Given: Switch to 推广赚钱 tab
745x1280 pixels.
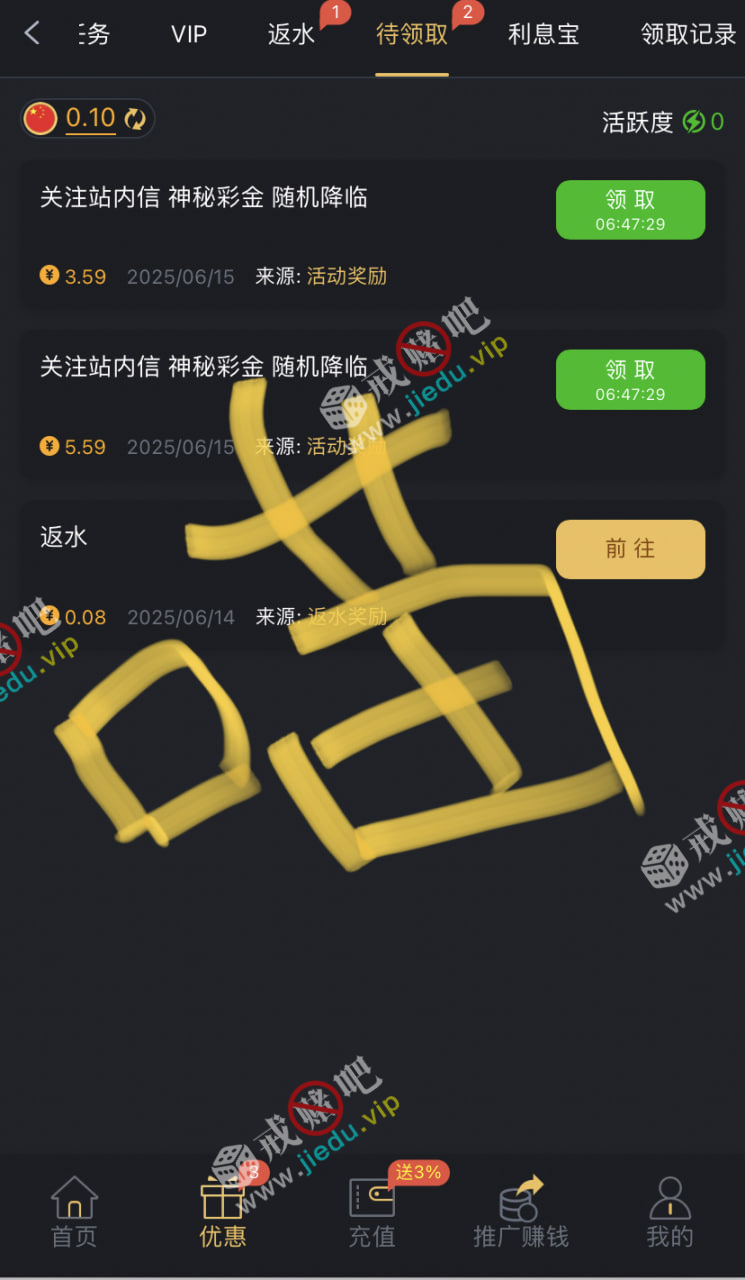Looking at the screenshot, I should tap(520, 1212).
